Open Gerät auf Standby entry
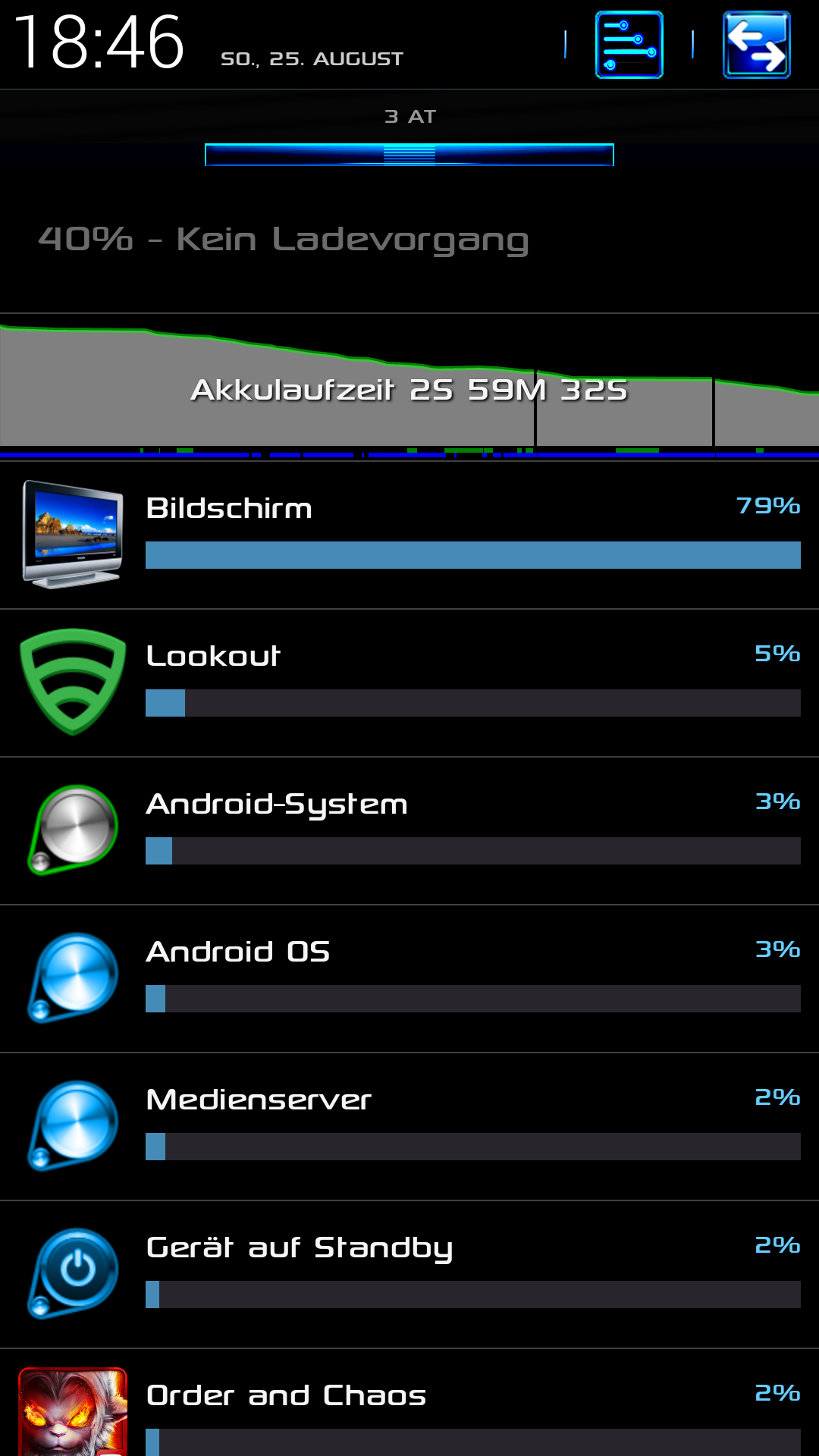Viewport: 819px width, 1456px height. [409, 1274]
